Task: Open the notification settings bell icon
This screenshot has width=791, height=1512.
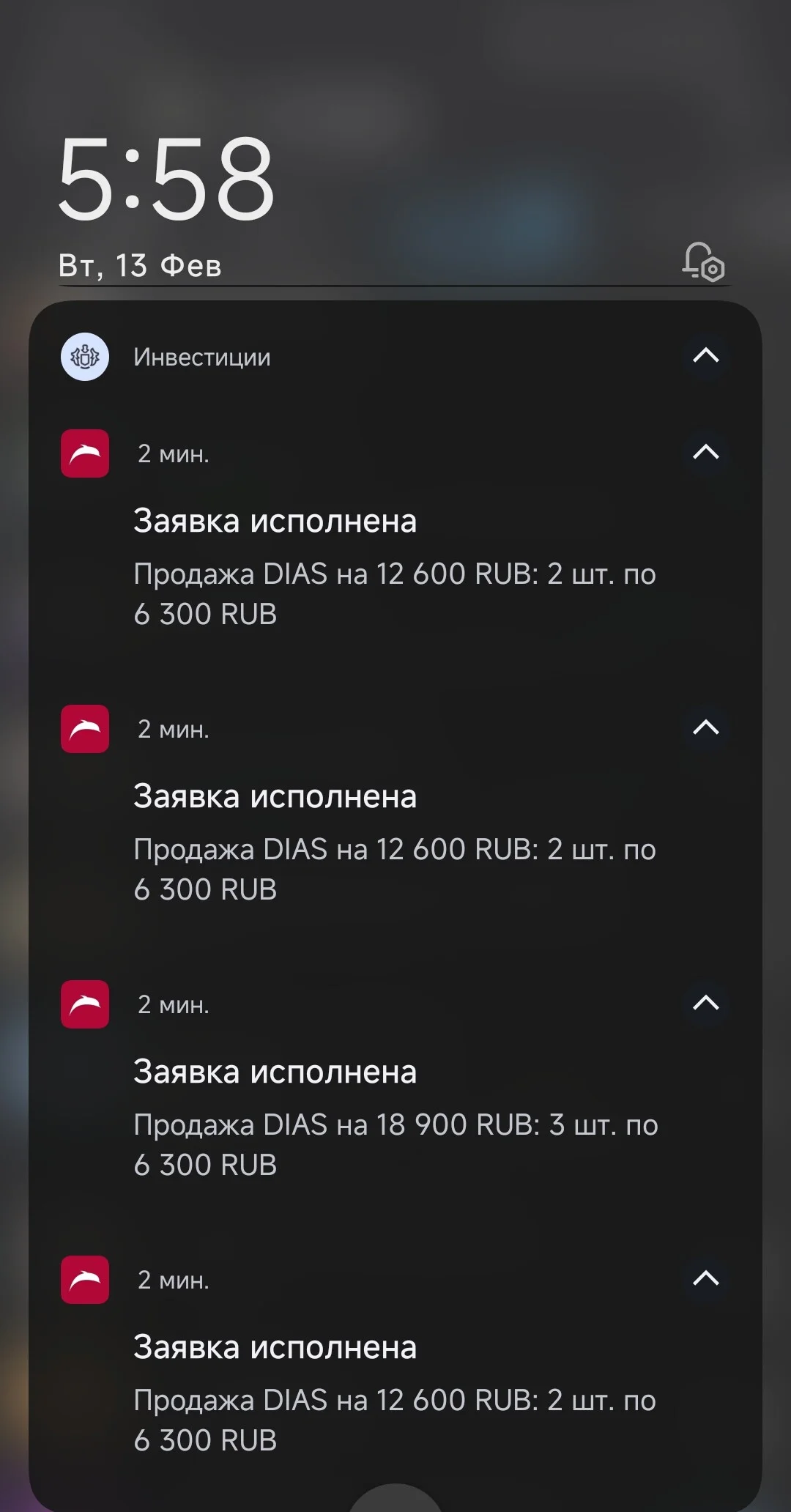Action: [x=703, y=262]
